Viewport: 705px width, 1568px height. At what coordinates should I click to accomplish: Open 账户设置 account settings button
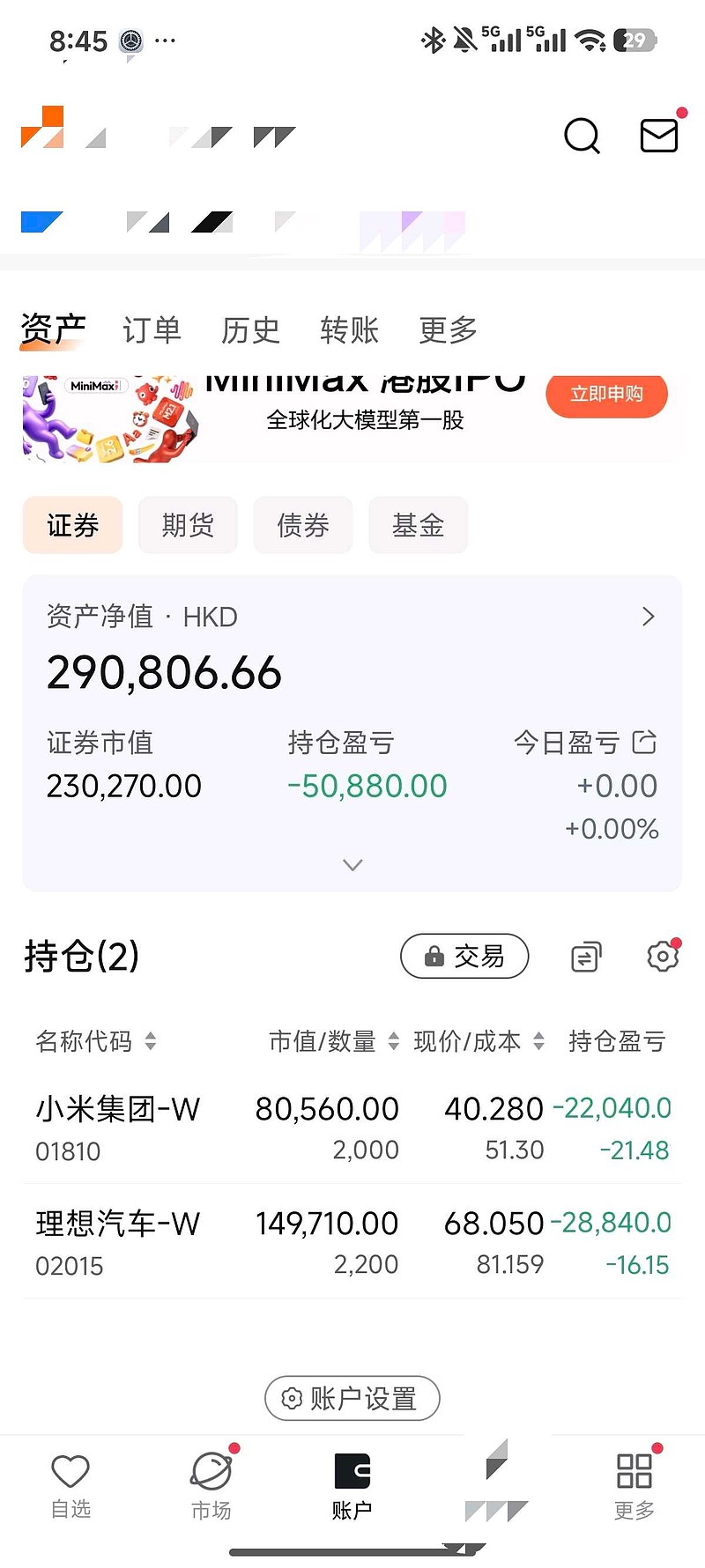352,1398
